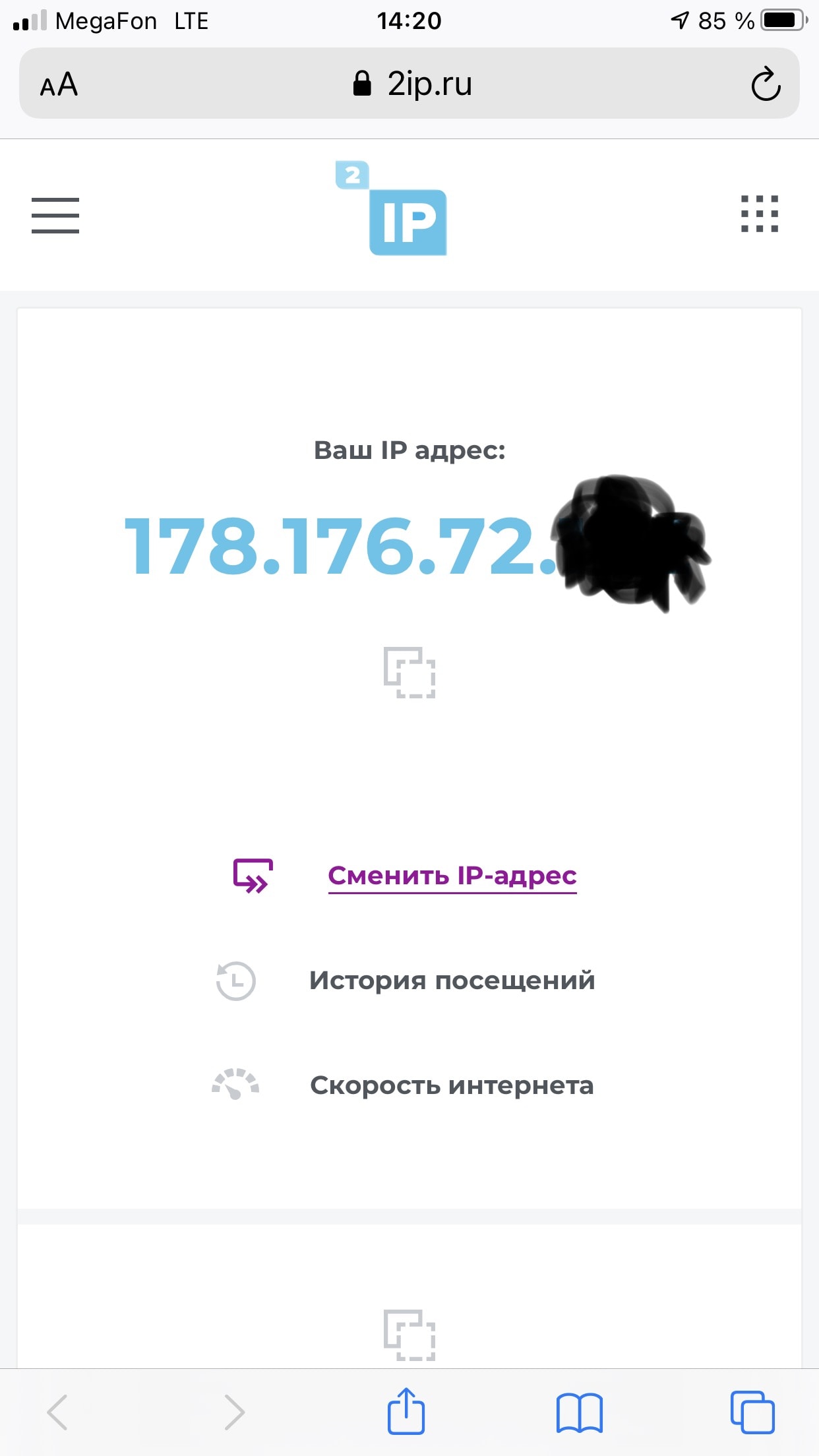Share this page
Viewport: 819px width, 1456px height.
(x=406, y=1411)
